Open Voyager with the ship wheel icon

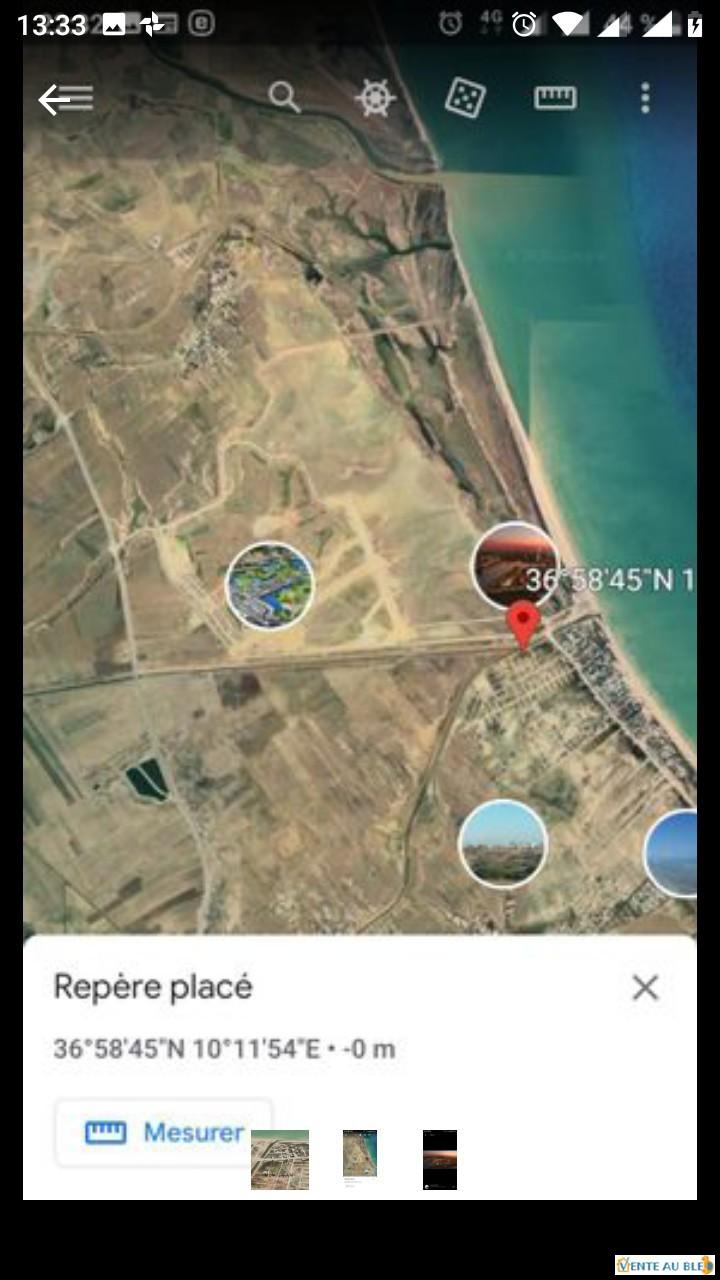tap(375, 98)
